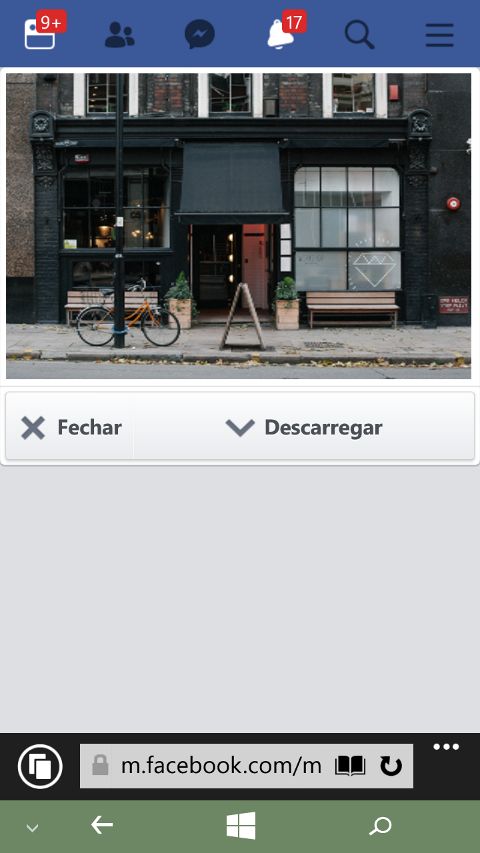Tap the Fechar button
This screenshot has width=480, height=853.
[70, 428]
